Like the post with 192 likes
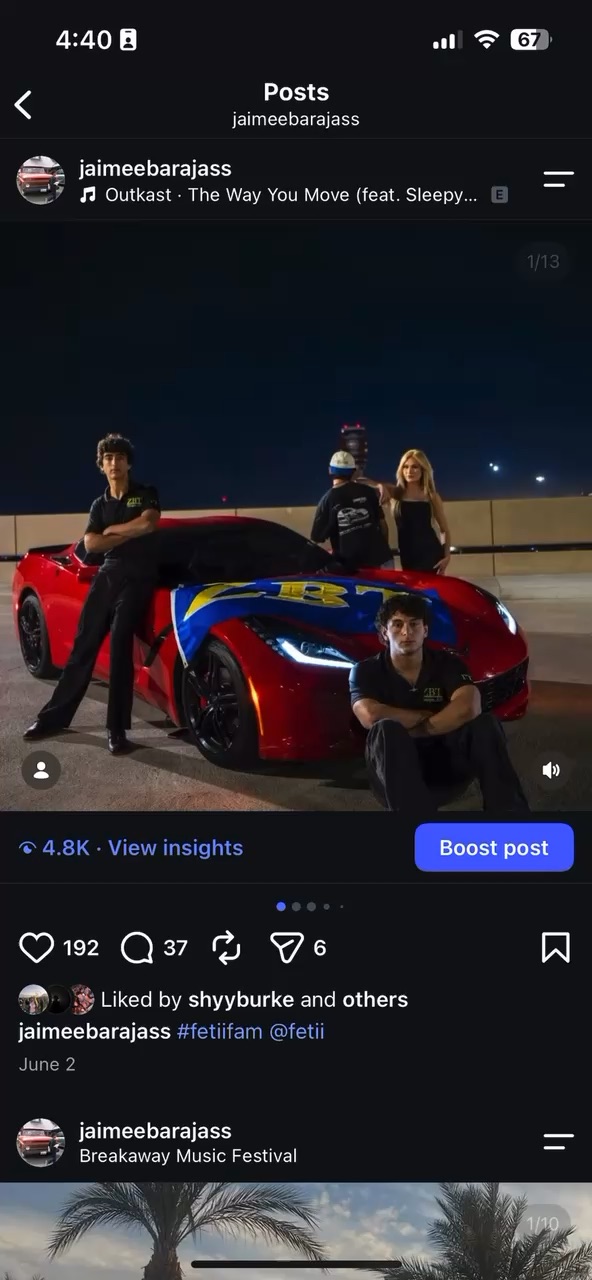The width and height of the screenshot is (592, 1280). pyautogui.click(x=37, y=948)
